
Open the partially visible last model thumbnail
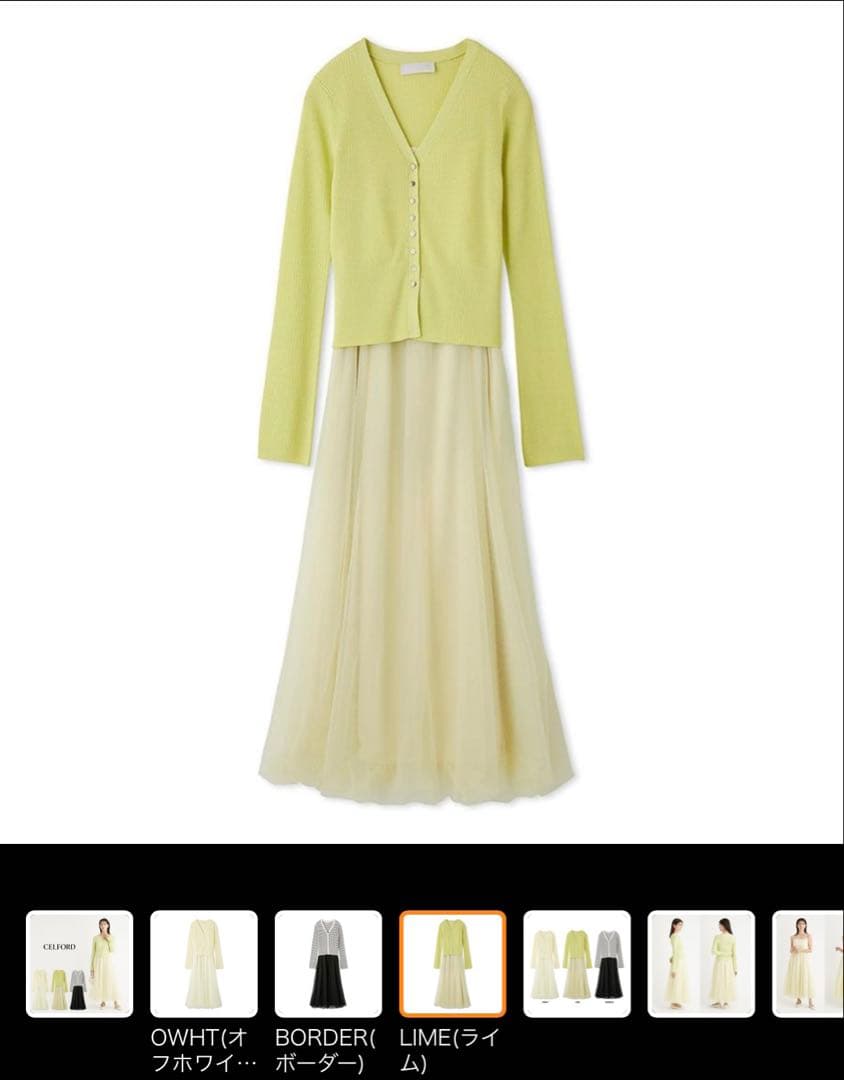[810, 964]
